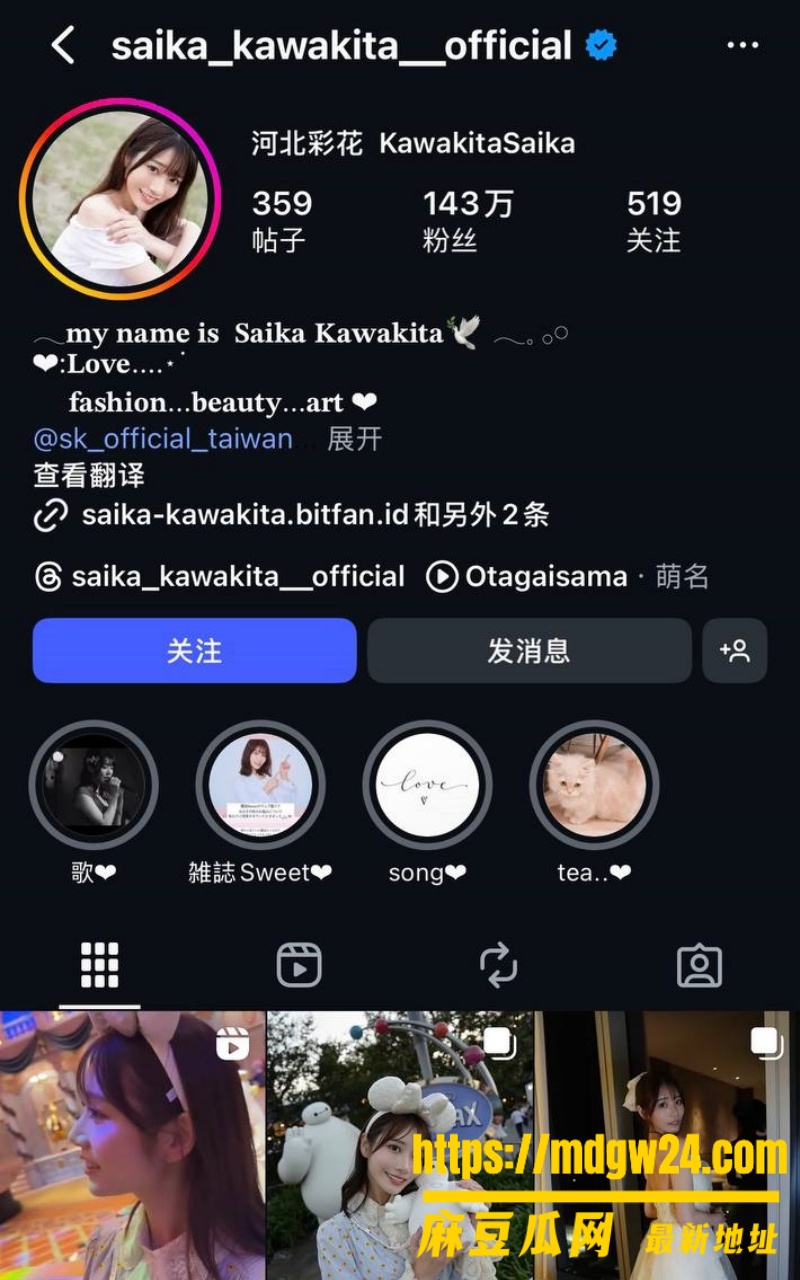
Task: Open the three-dot overflow menu
Action: 743,45
